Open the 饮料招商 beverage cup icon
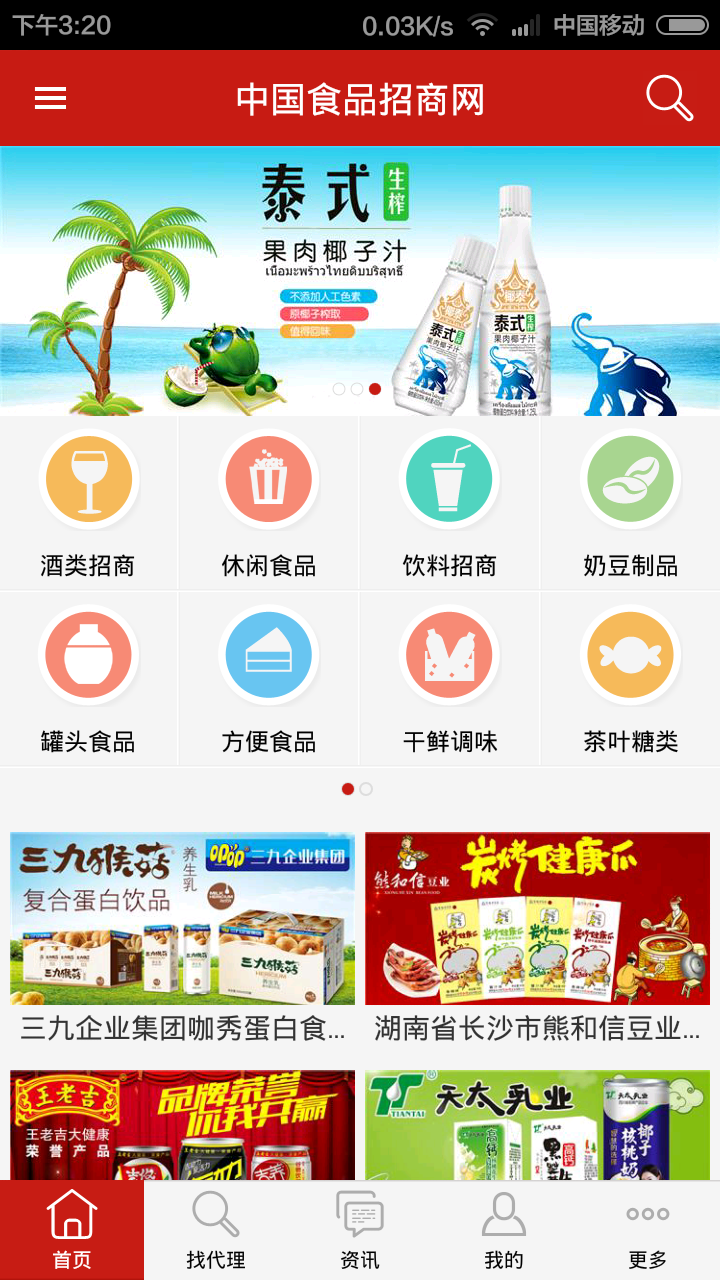This screenshot has height=1280, width=720. (x=449, y=479)
